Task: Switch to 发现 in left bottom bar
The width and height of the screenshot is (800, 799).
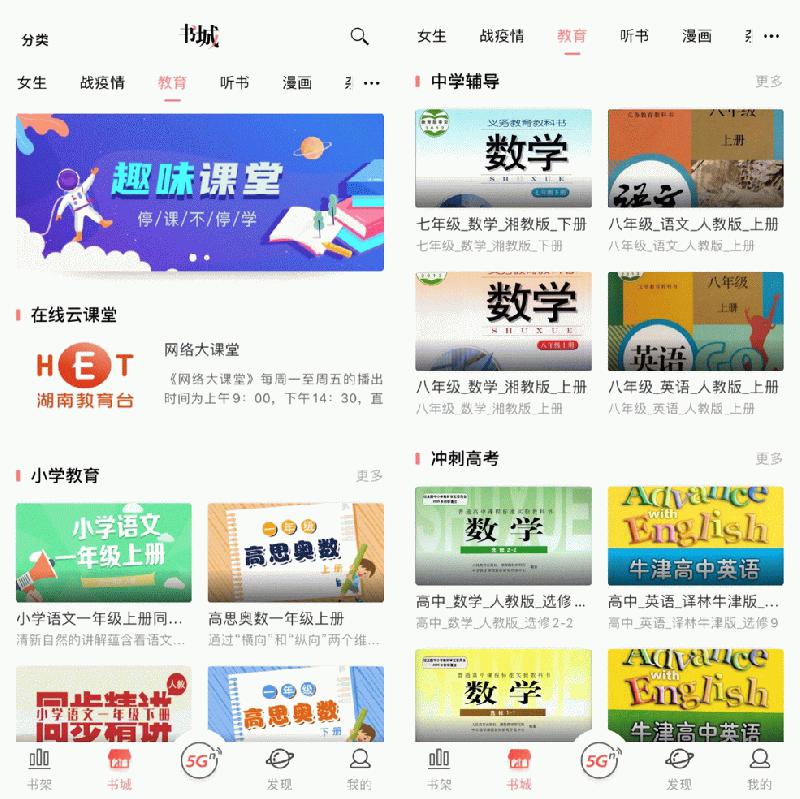Action: pos(280,768)
